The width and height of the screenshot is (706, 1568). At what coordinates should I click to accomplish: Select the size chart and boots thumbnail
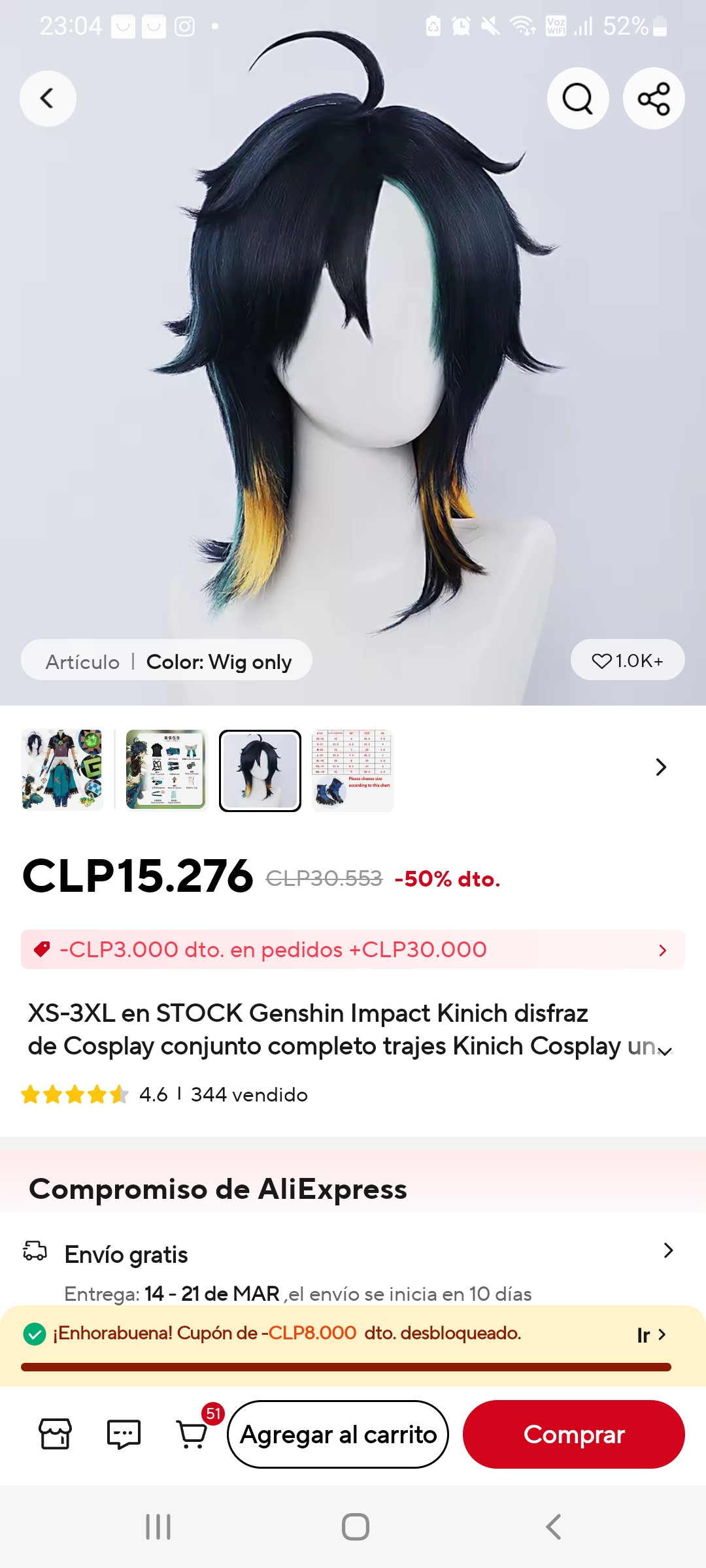pyautogui.click(x=353, y=770)
